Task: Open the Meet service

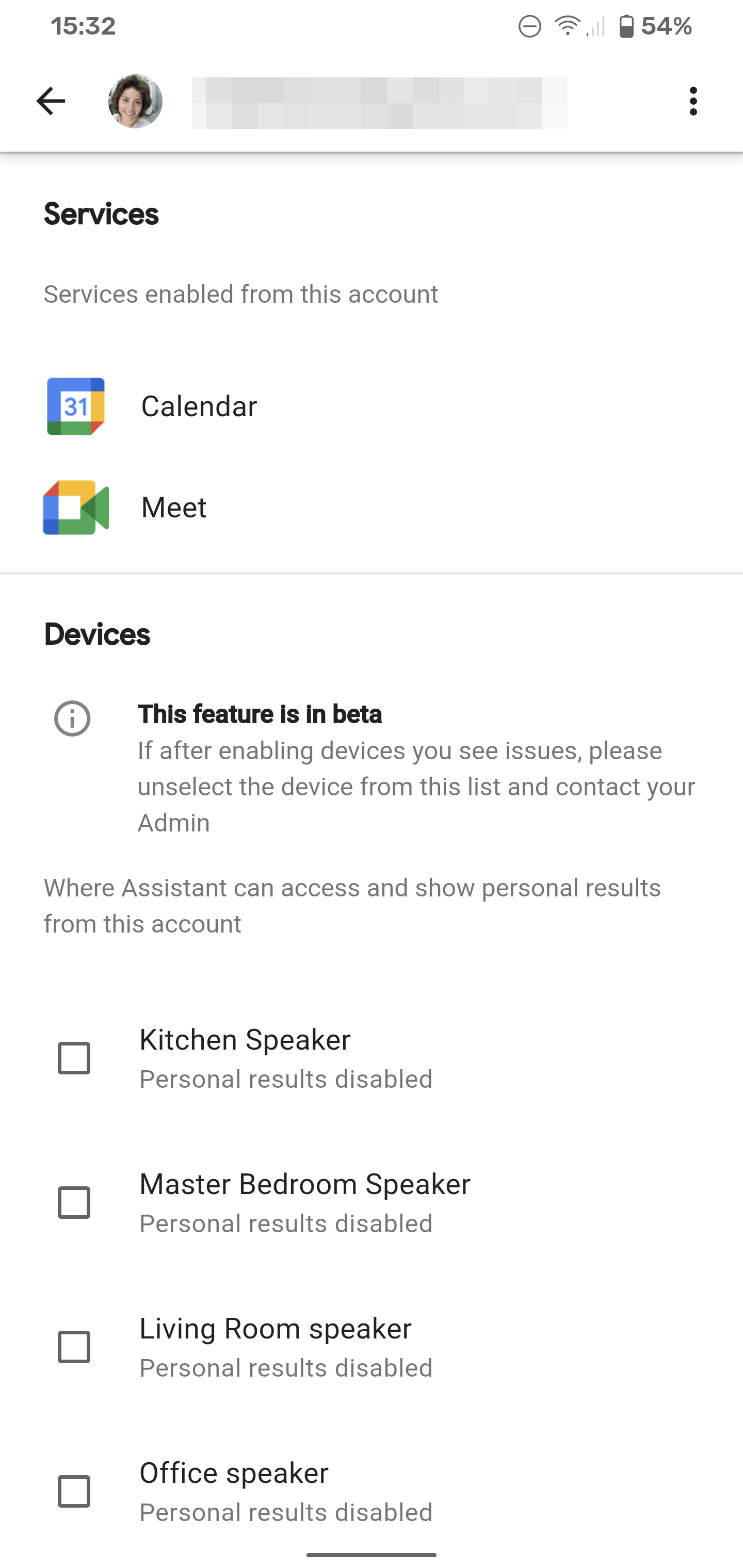Action: 173,507
